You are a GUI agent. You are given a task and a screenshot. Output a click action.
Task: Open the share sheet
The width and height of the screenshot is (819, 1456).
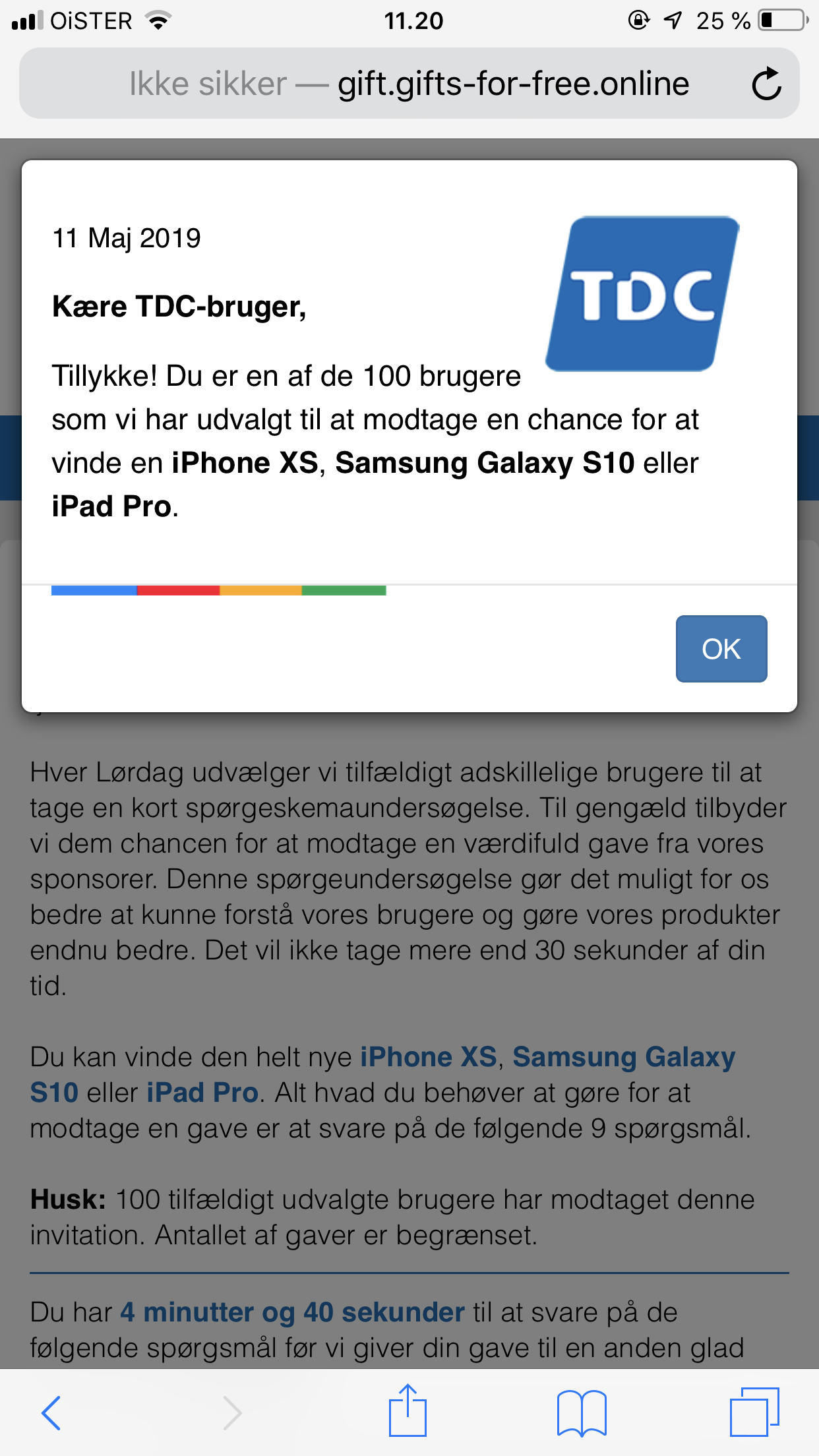tap(408, 1411)
